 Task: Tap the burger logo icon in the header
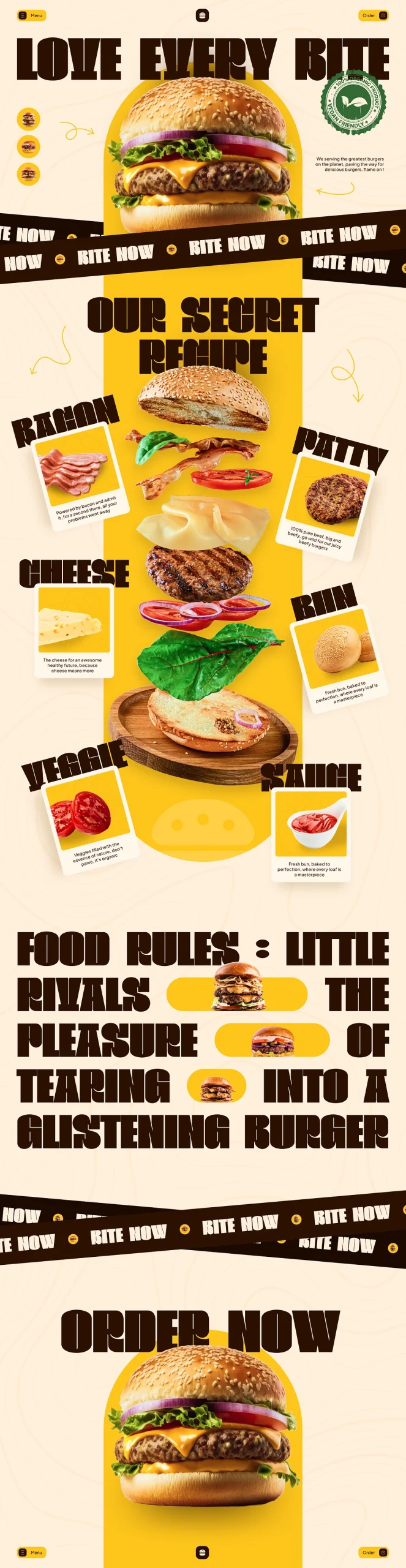pyautogui.click(x=202, y=15)
